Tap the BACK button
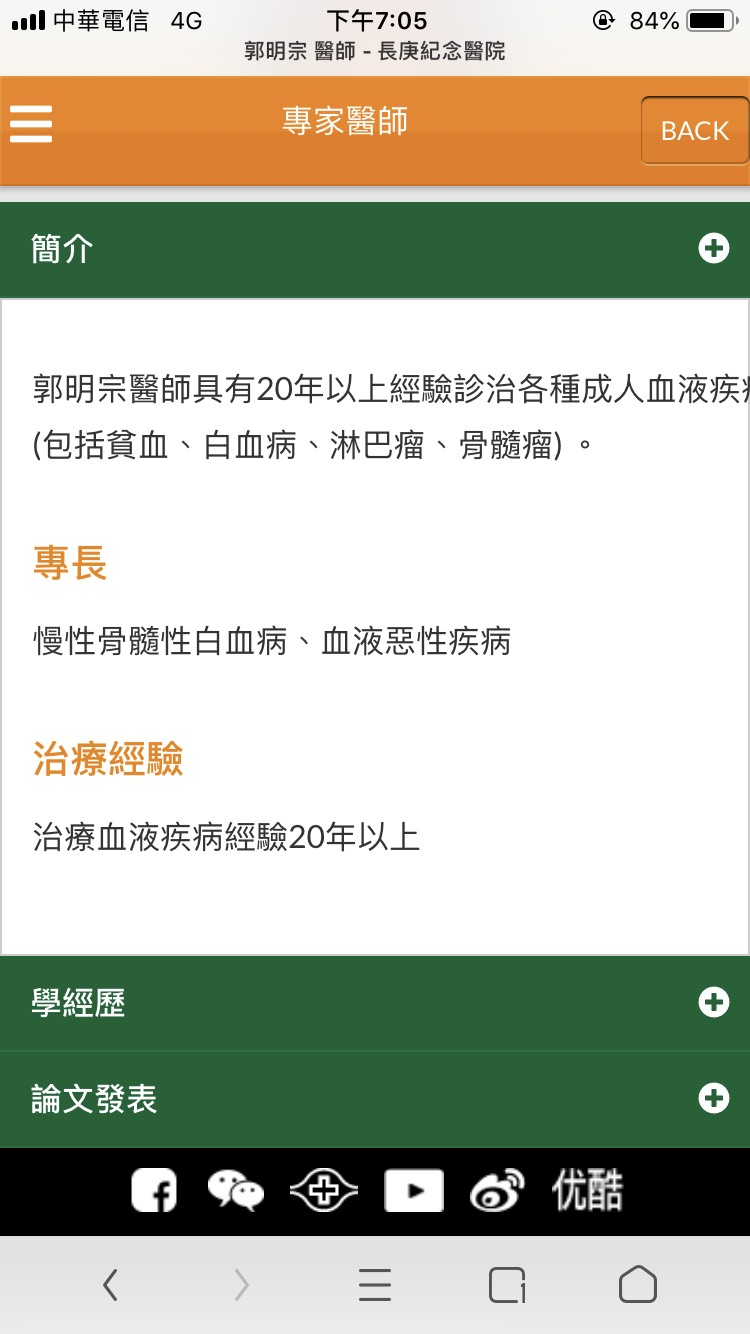The width and height of the screenshot is (750, 1334). tap(694, 131)
